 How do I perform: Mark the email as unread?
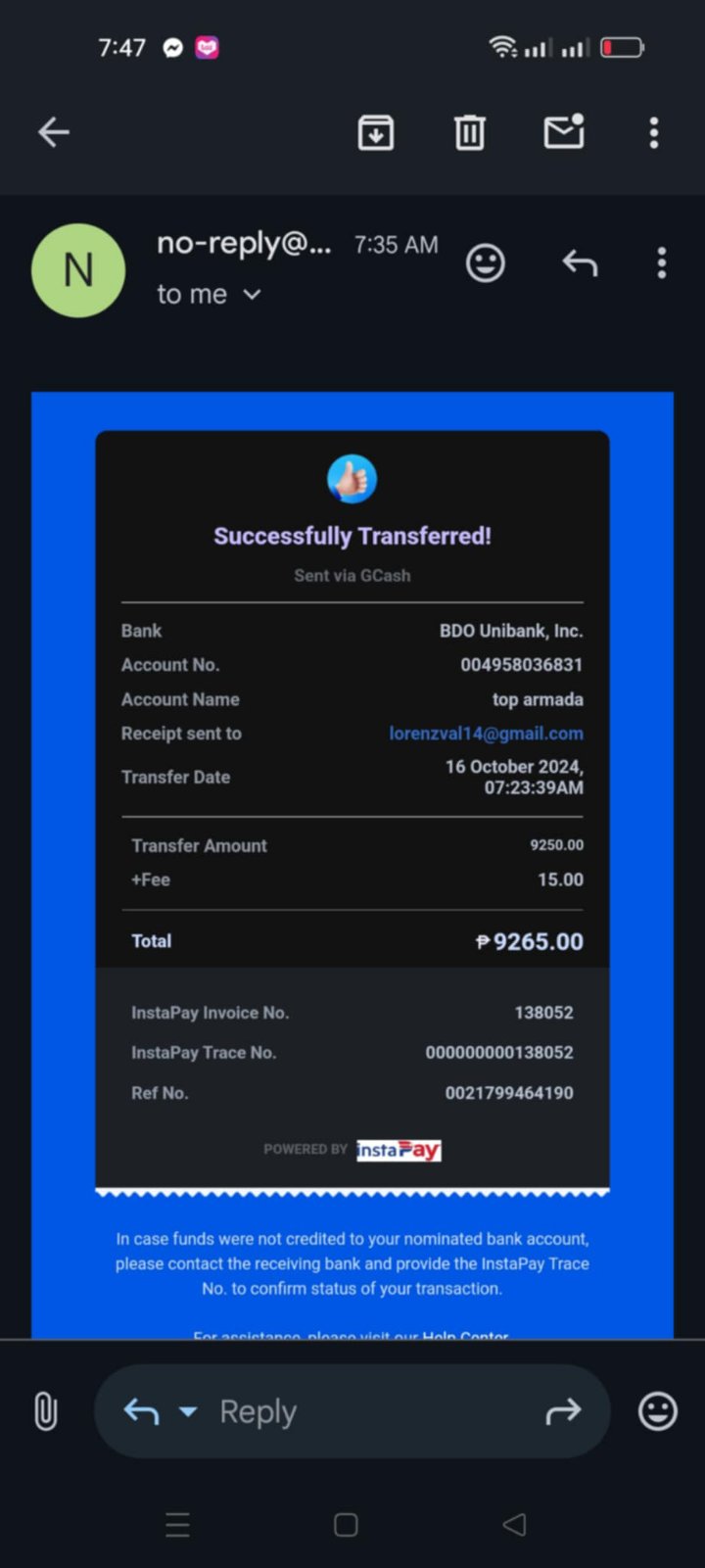coord(564,132)
